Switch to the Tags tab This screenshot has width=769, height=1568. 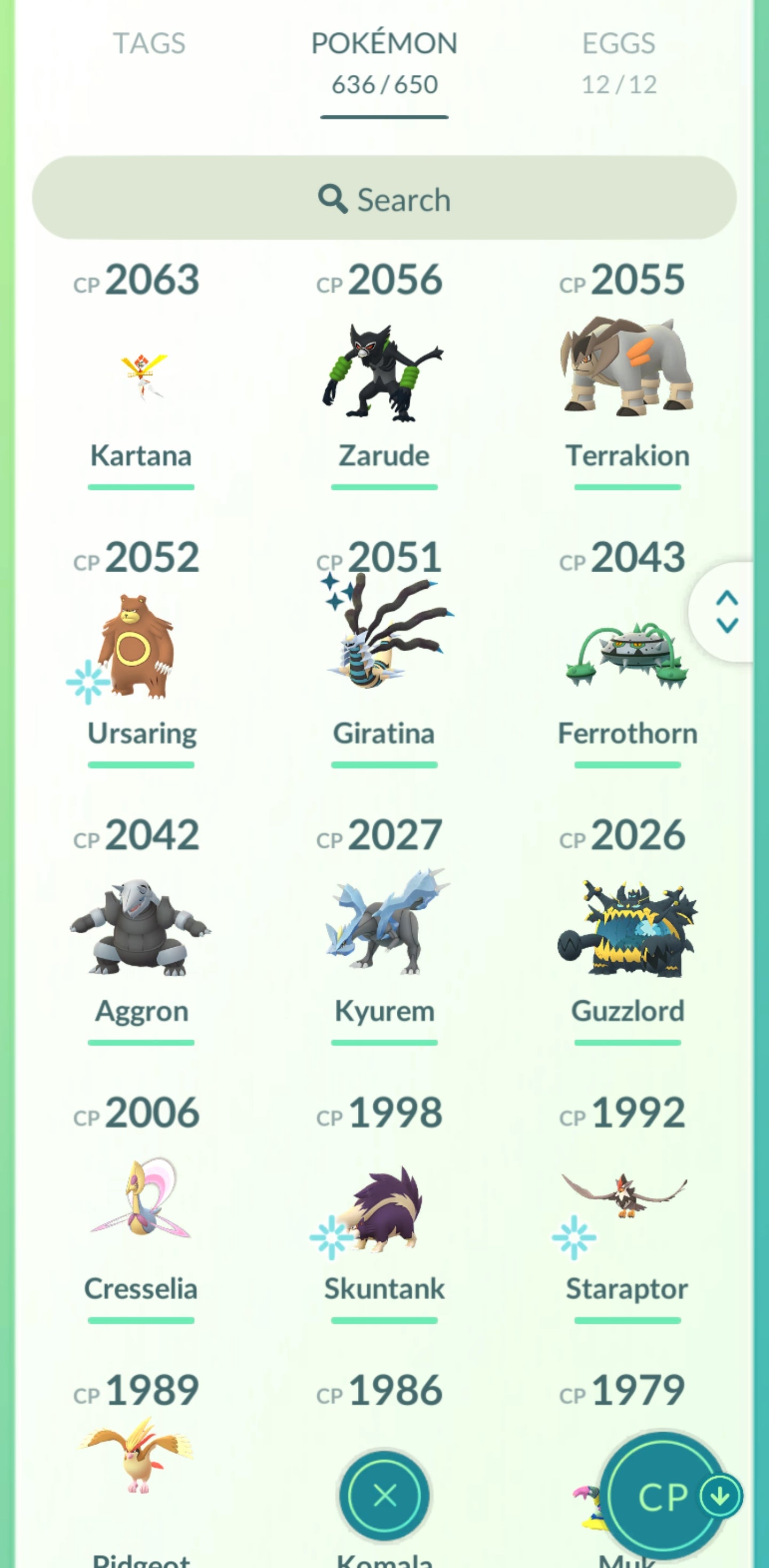click(x=149, y=44)
